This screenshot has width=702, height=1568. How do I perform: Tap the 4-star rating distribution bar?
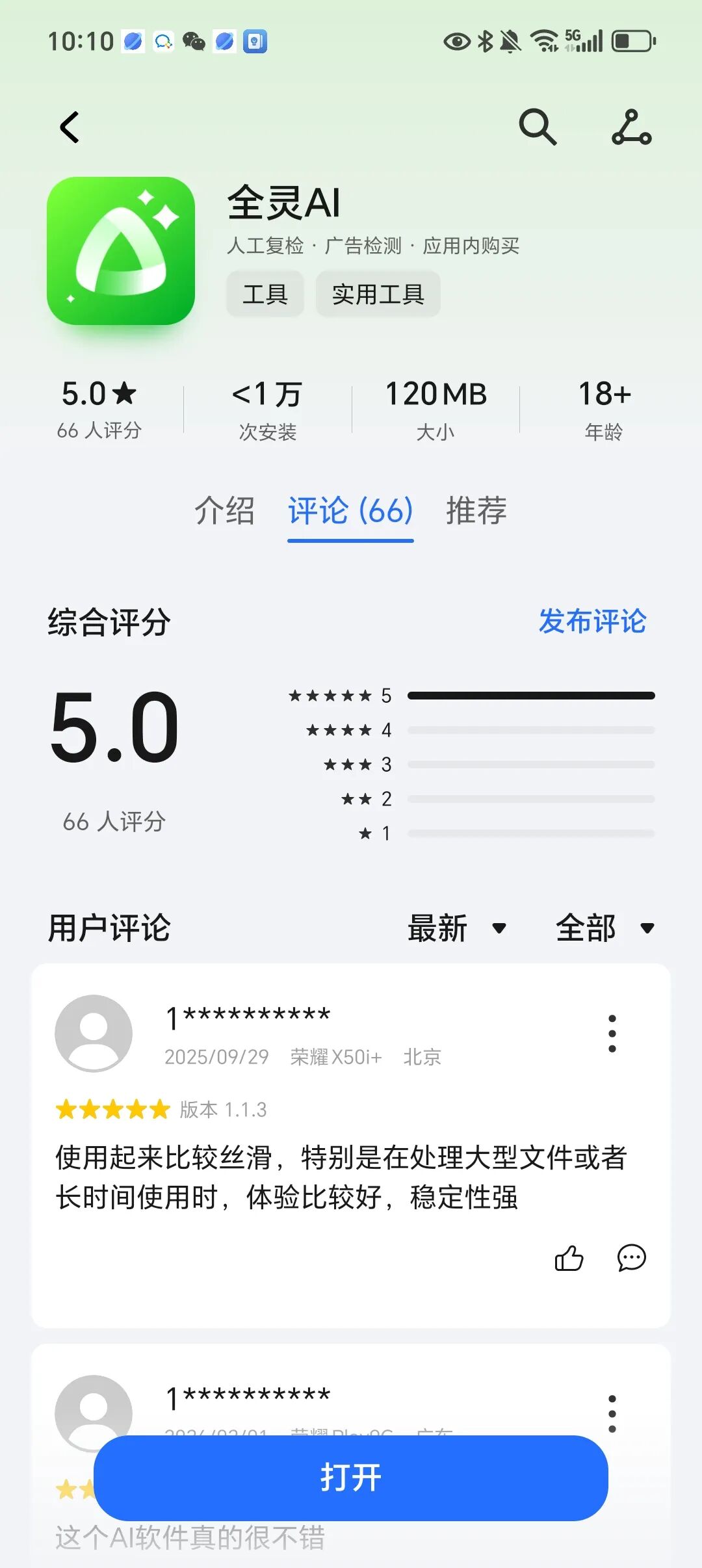pos(530,729)
